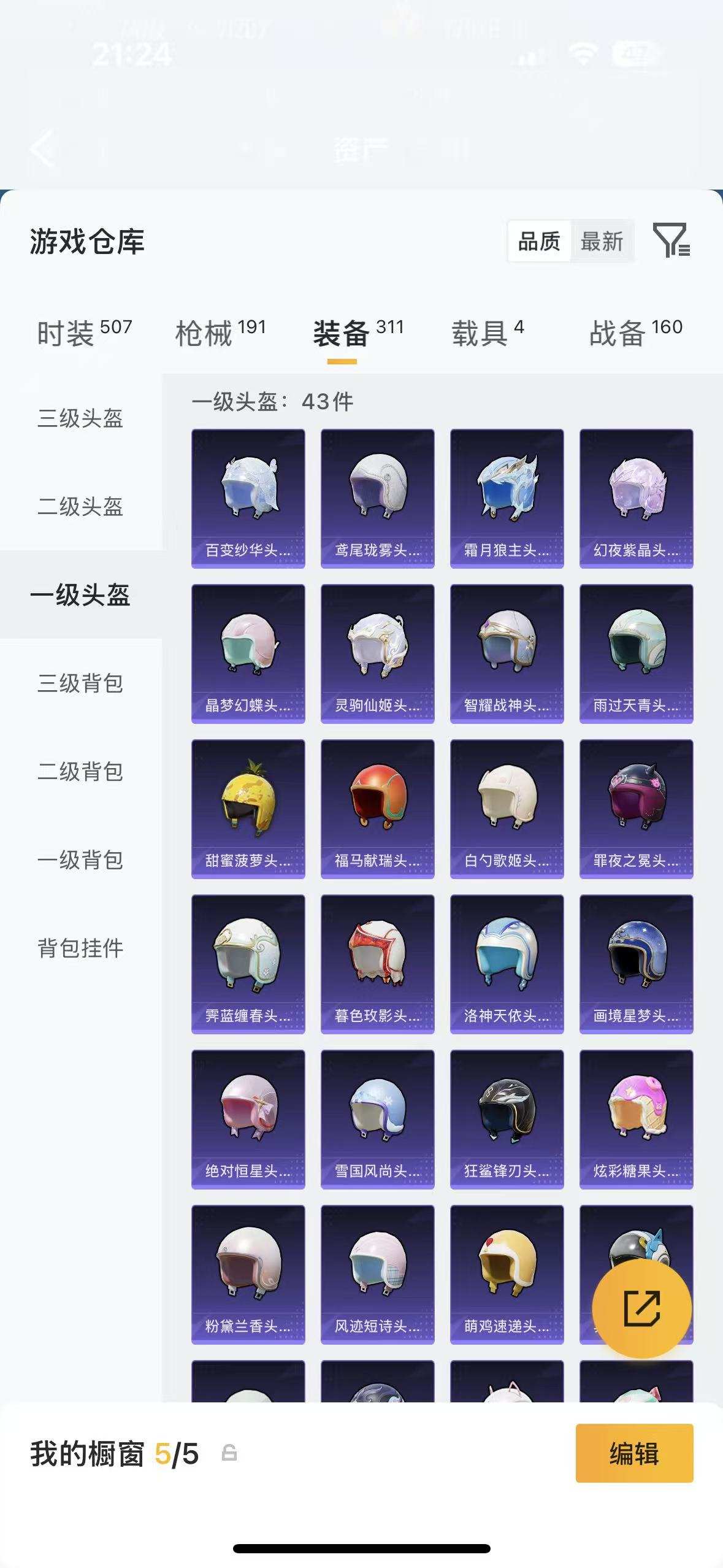723x1568 pixels.
Task: Open the 百变纱华 helmet item
Action: click(248, 498)
